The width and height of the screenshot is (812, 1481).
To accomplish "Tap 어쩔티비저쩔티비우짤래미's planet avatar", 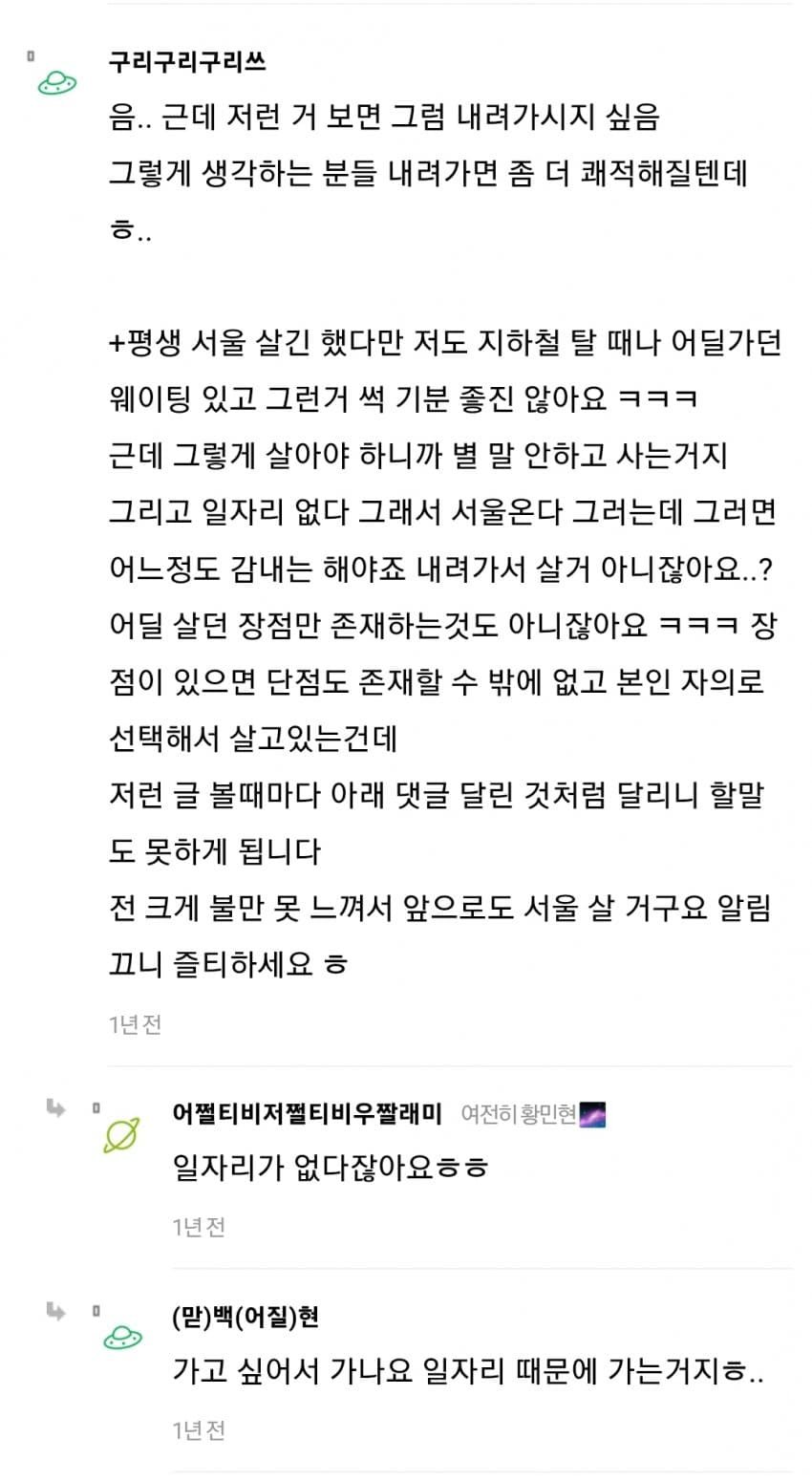I will [x=121, y=1134].
